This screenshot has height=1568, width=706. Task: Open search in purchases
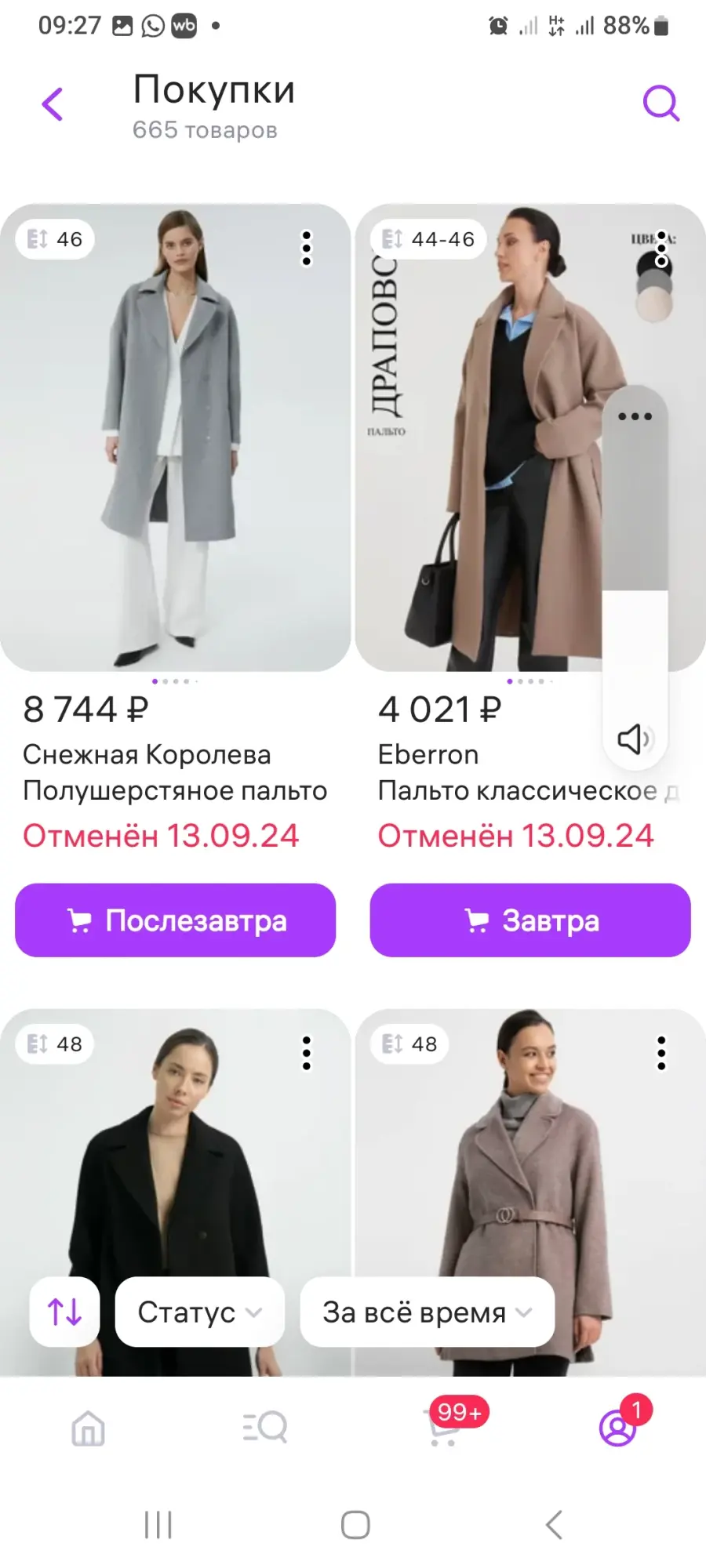(661, 103)
